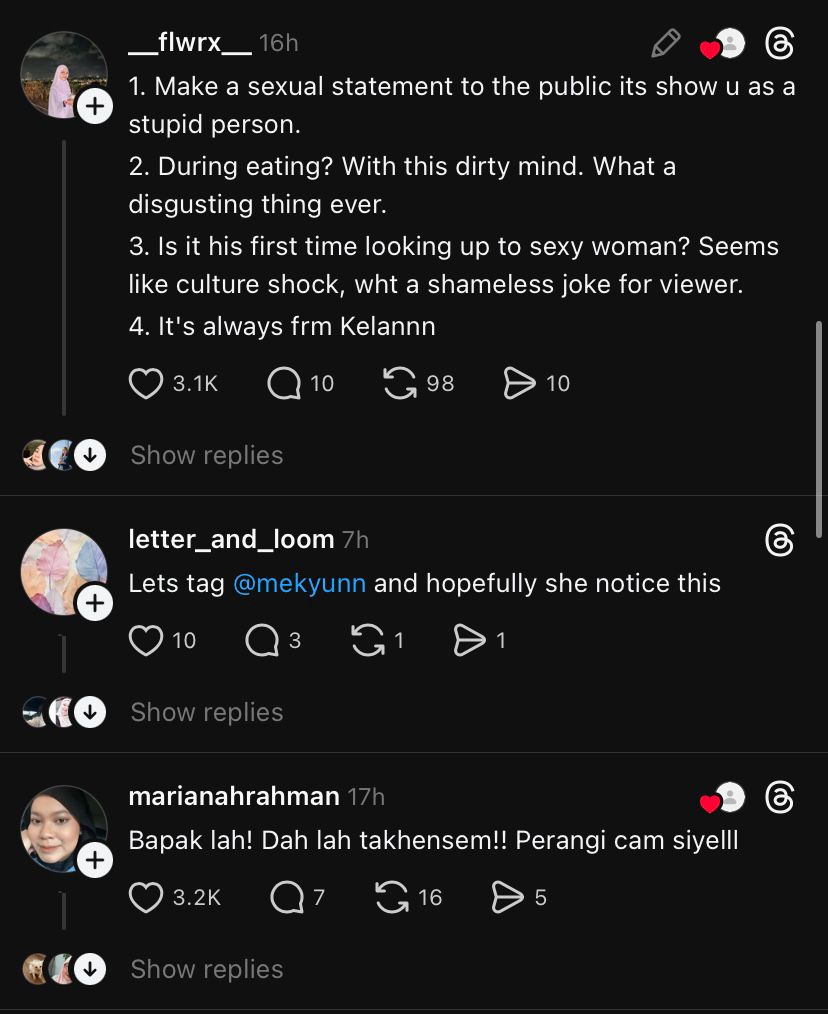Screen dimensions: 828x1014
Task: Expand replies arrow below marianahrahman's comment
Action: [x=89, y=969]
